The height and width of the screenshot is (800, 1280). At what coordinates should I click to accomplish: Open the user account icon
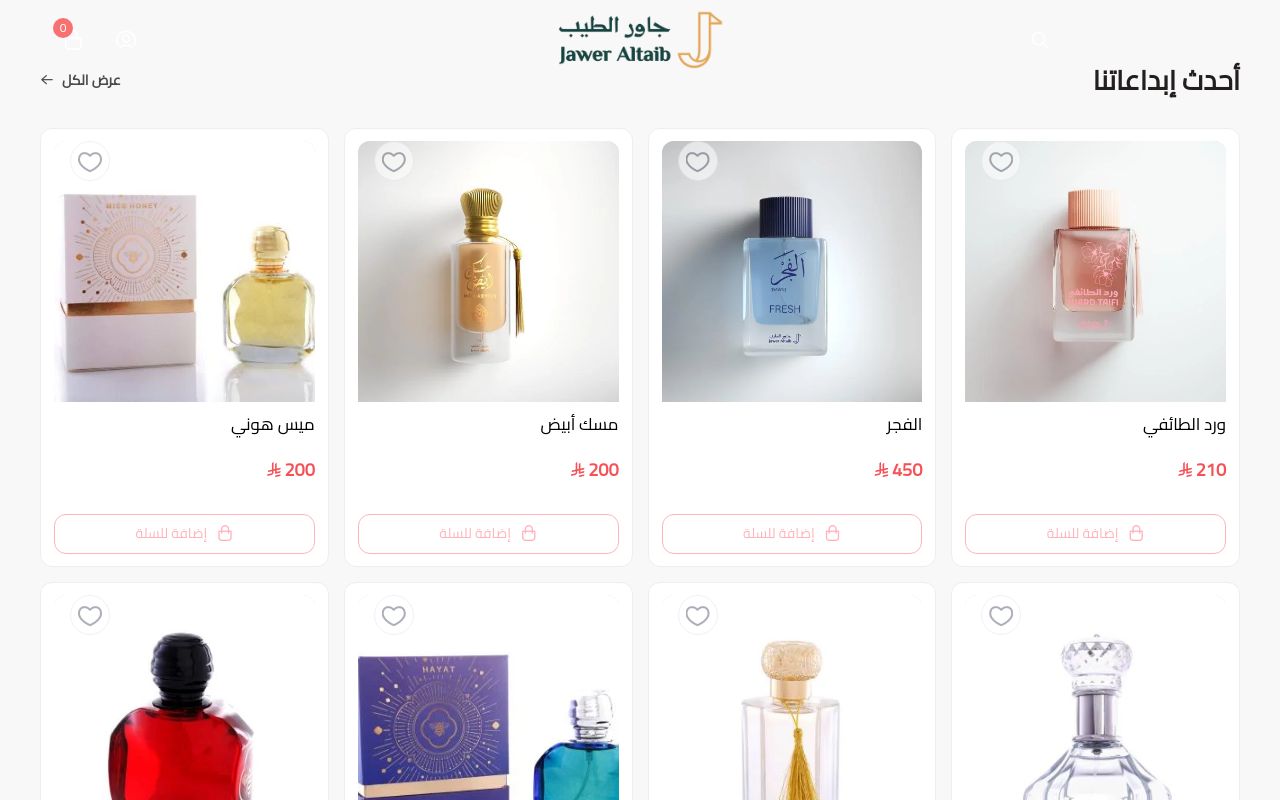point(126,39)
